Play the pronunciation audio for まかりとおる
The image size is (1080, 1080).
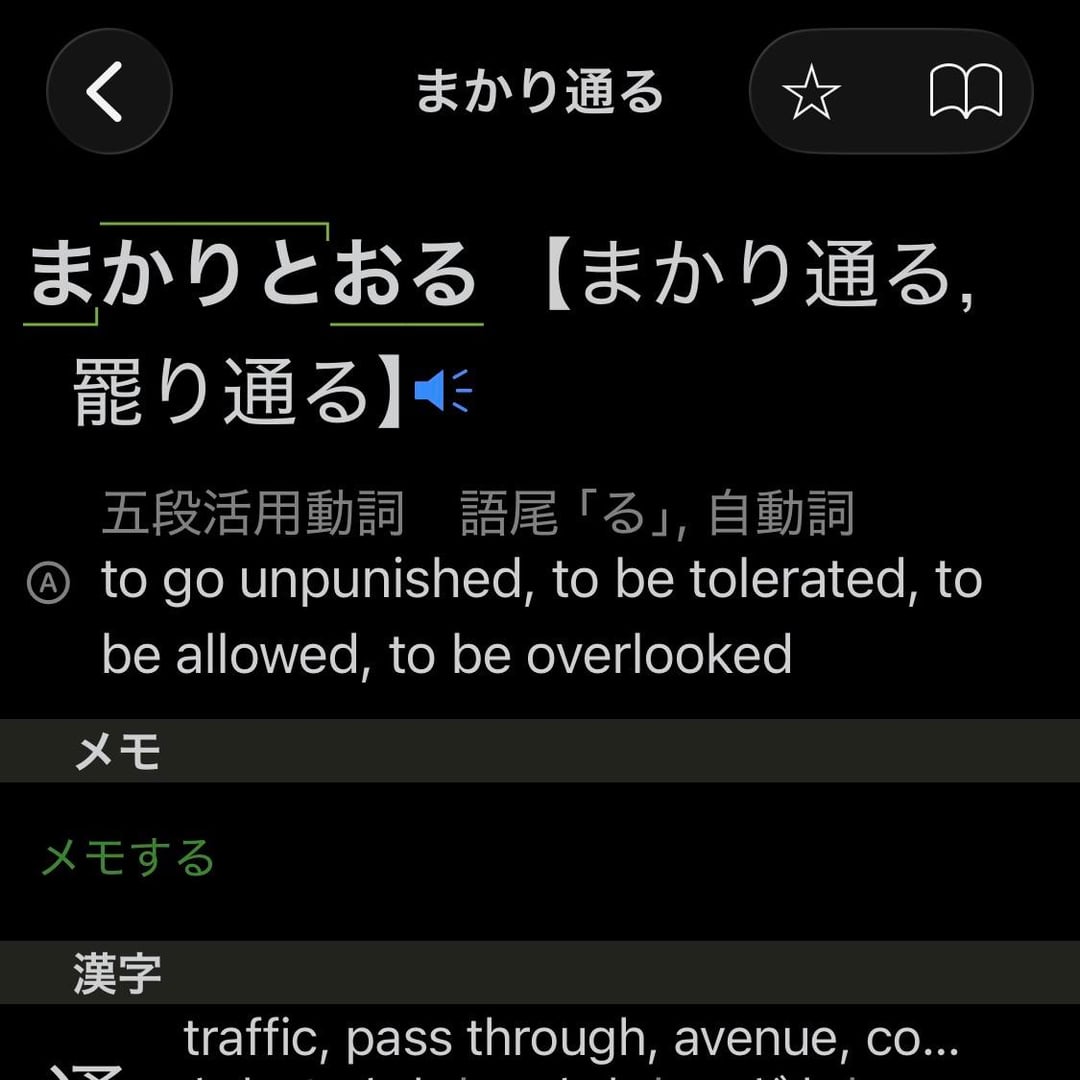pyautogui.click(x=442, y=390)
